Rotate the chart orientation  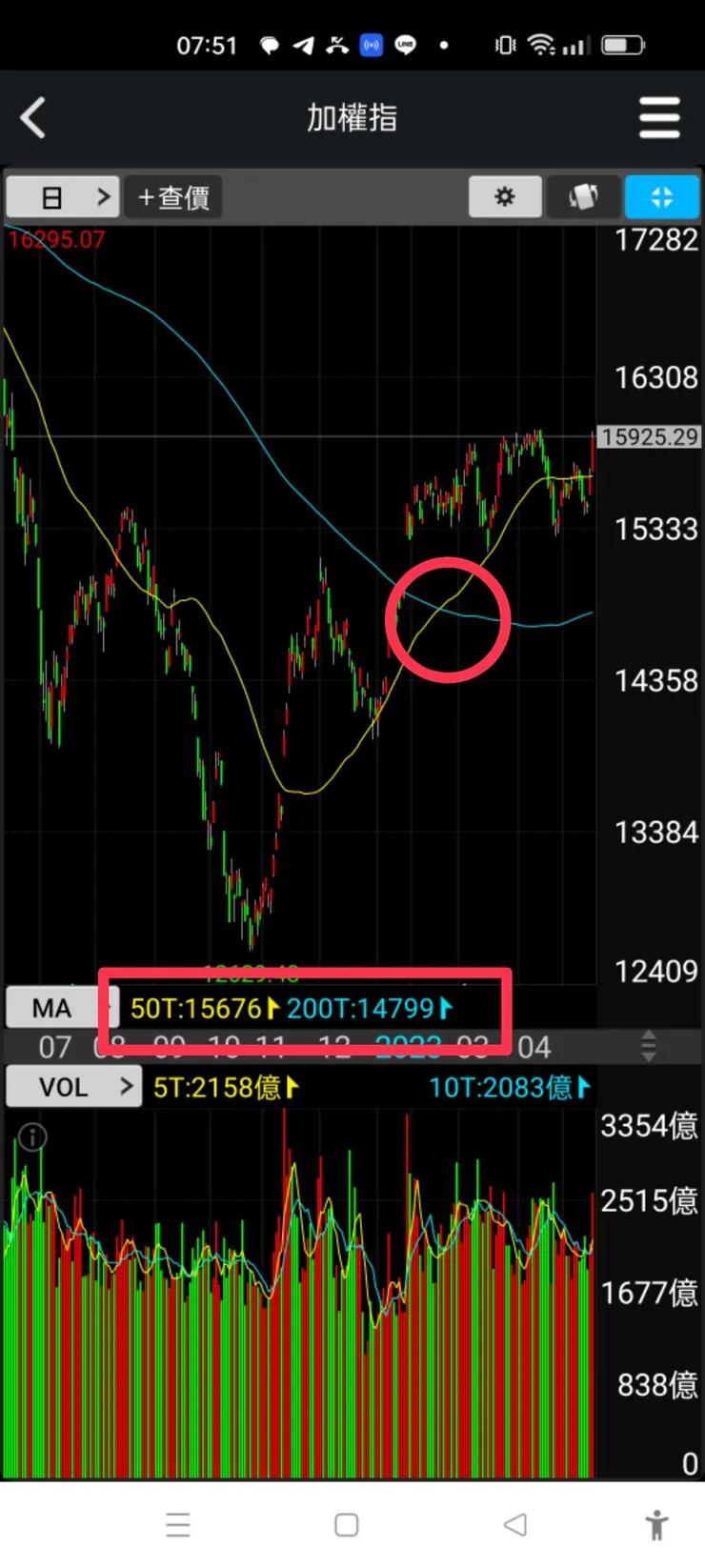(x=583, y=197)
